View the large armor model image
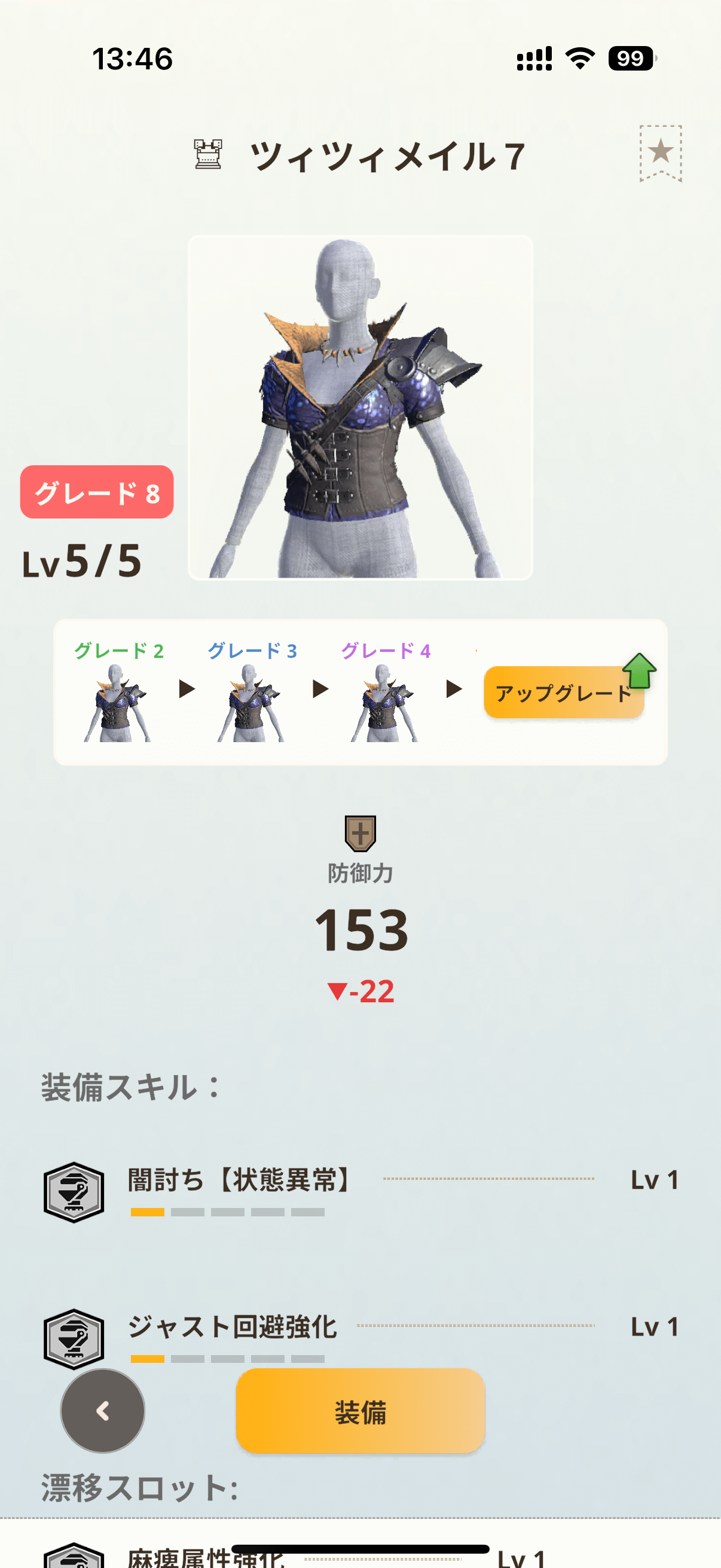This screenshot has height=1568, width=721. coord(360,407)
